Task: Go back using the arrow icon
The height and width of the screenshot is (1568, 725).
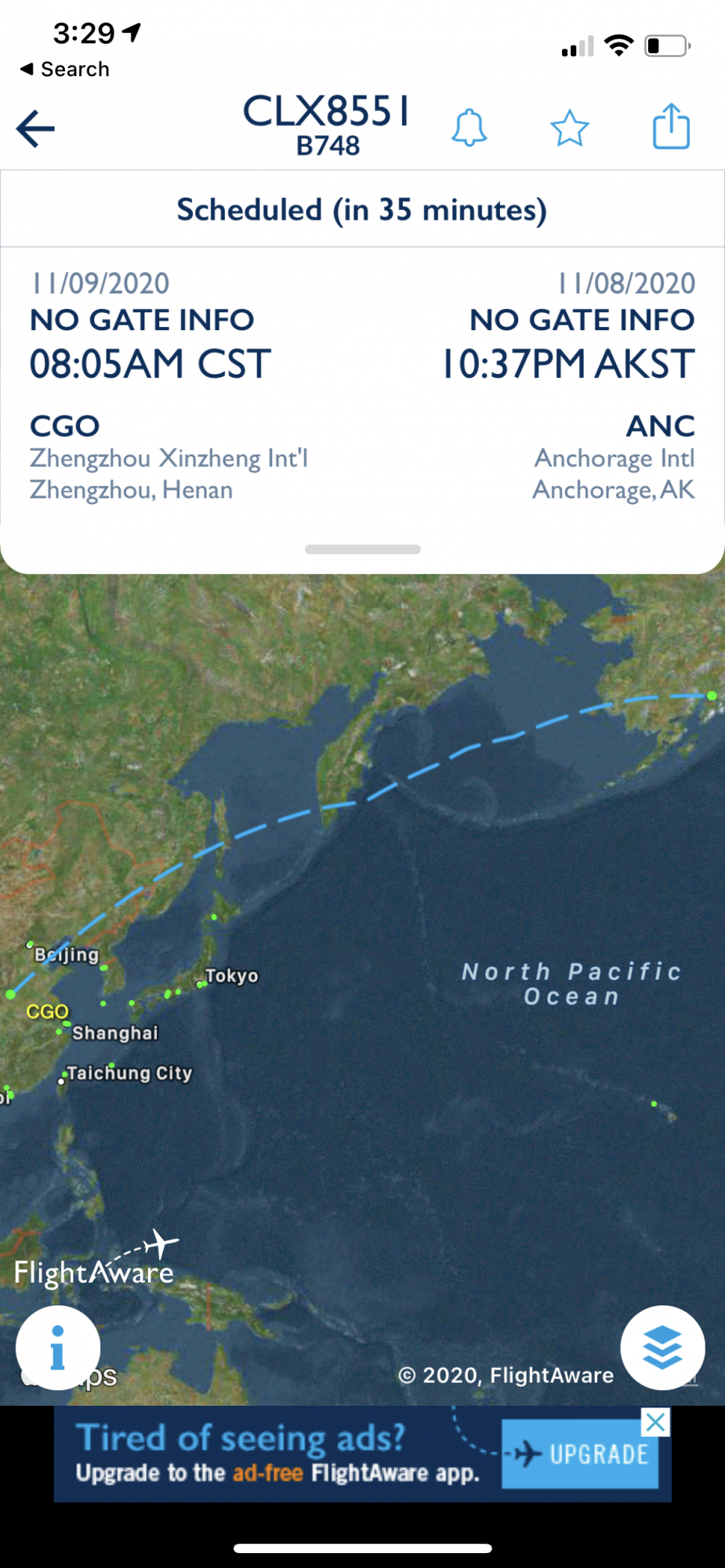Action: click(35, 129)
